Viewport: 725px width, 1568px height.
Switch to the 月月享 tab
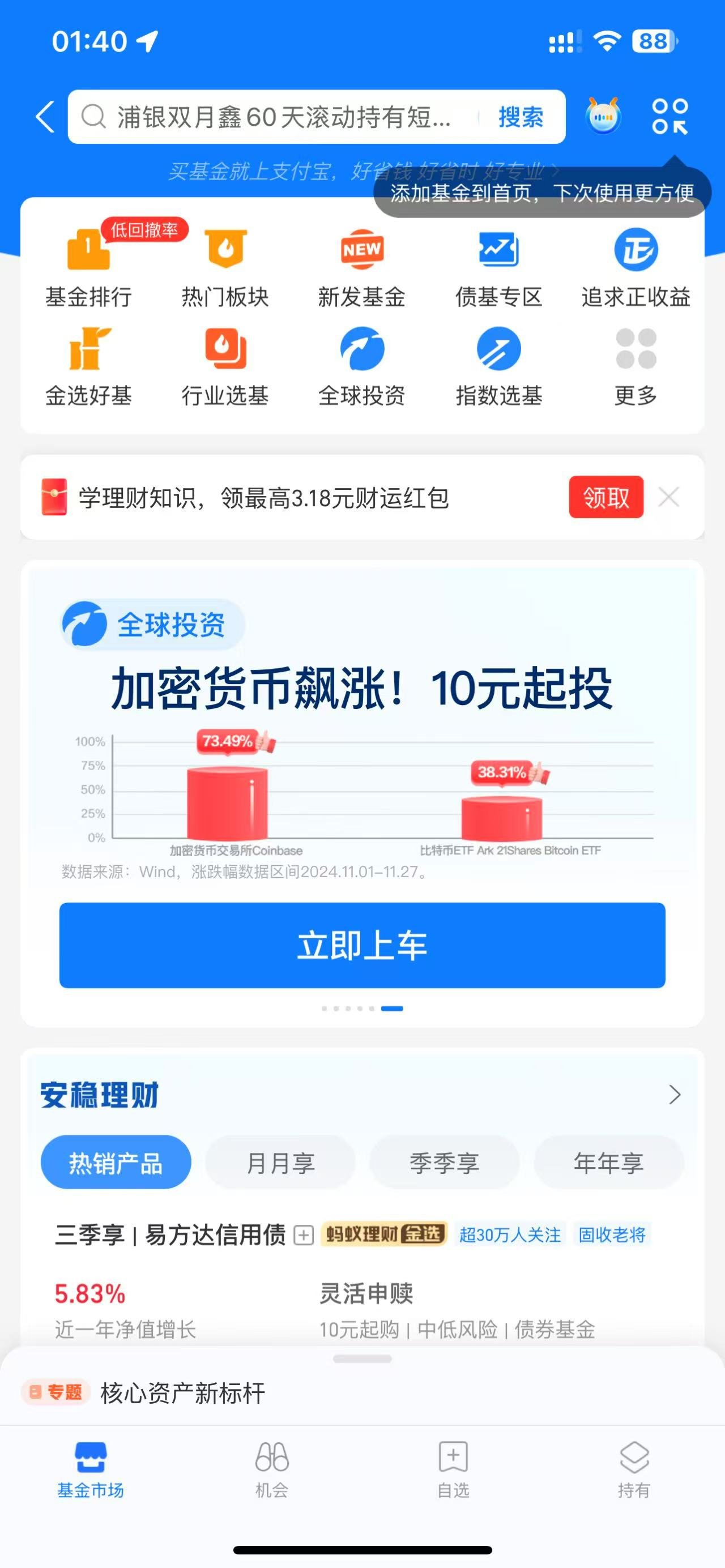pyautogui.click(x=280, y=1161)
